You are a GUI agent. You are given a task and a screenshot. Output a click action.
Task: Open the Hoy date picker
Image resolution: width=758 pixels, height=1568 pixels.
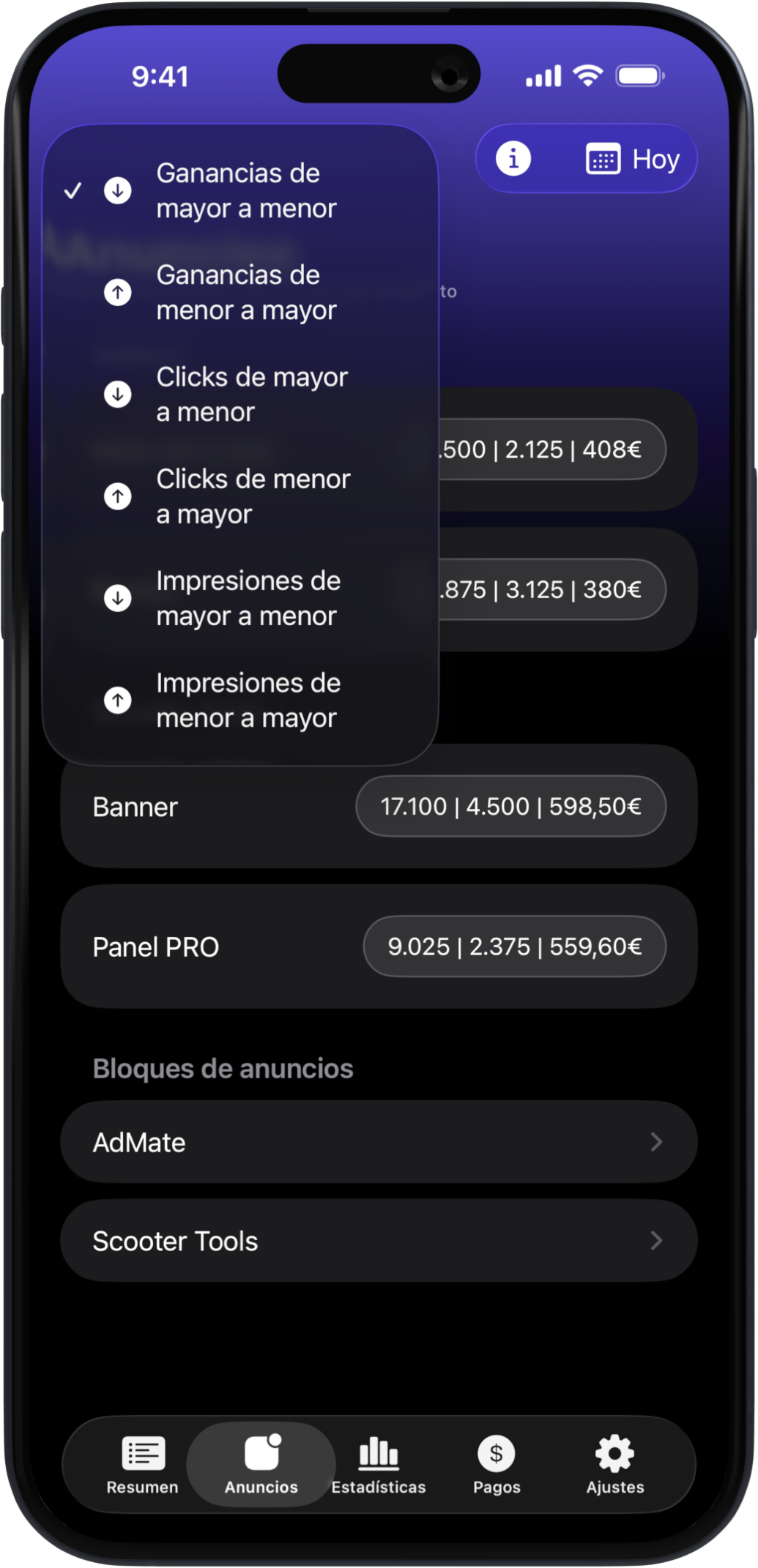click(x=633, y=159)
